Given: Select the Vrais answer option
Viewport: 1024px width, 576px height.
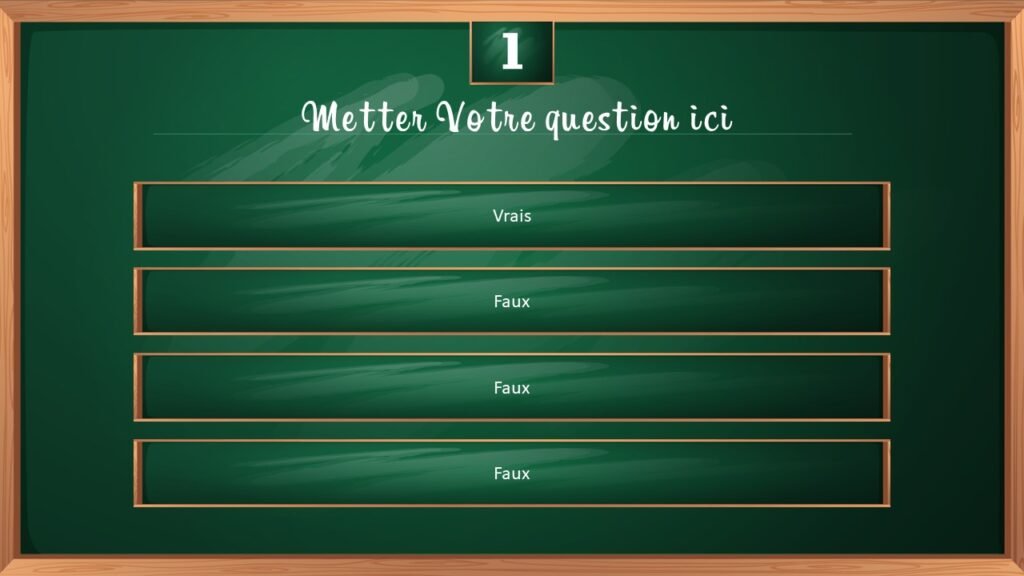Looking at the screenshot, I should 511,216.
